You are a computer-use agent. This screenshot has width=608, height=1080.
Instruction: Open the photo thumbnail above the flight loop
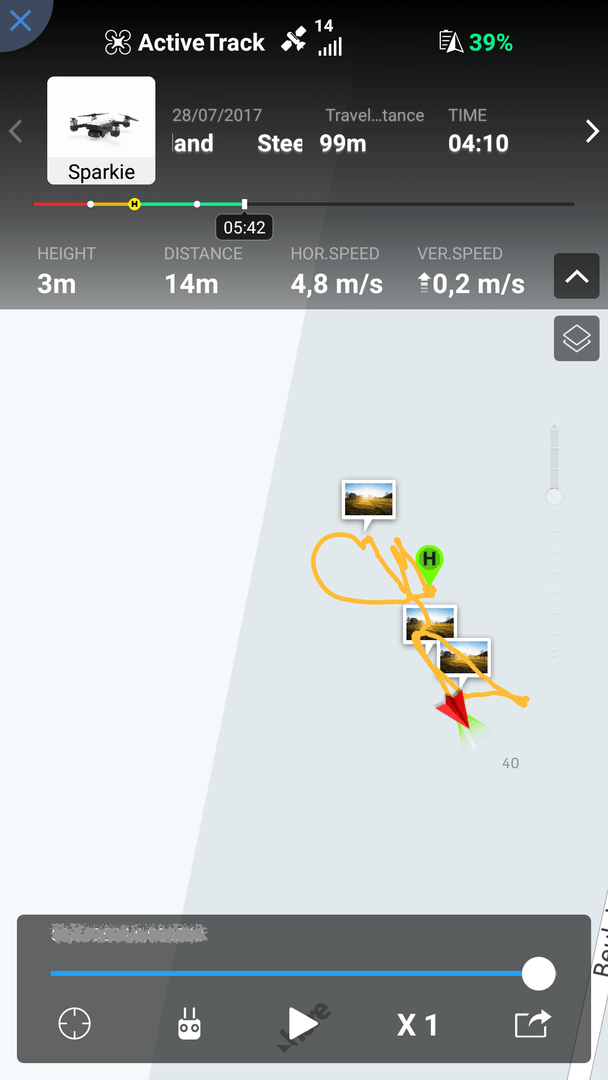[368, 500]
